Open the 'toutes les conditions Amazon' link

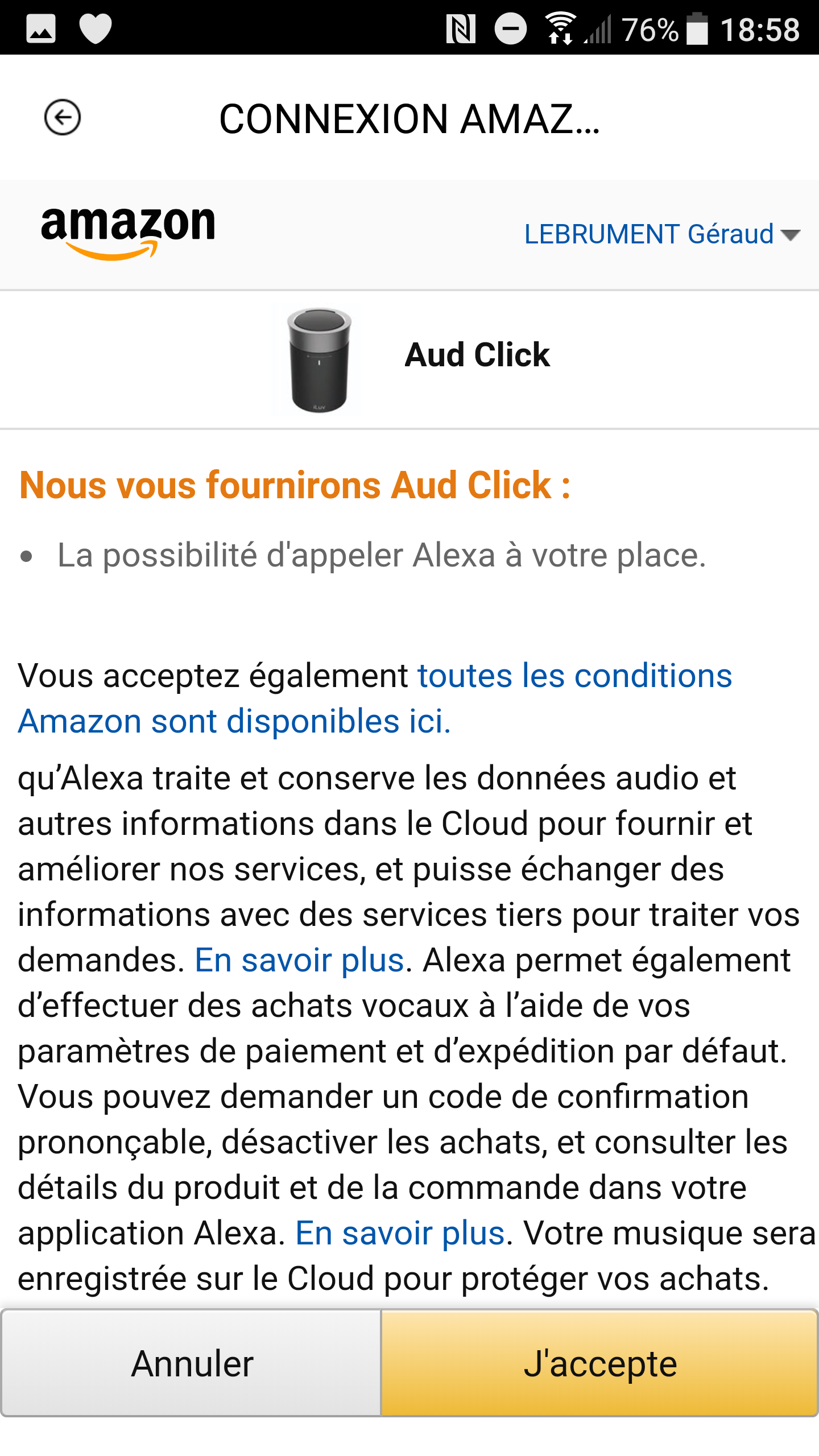(375, 698)
